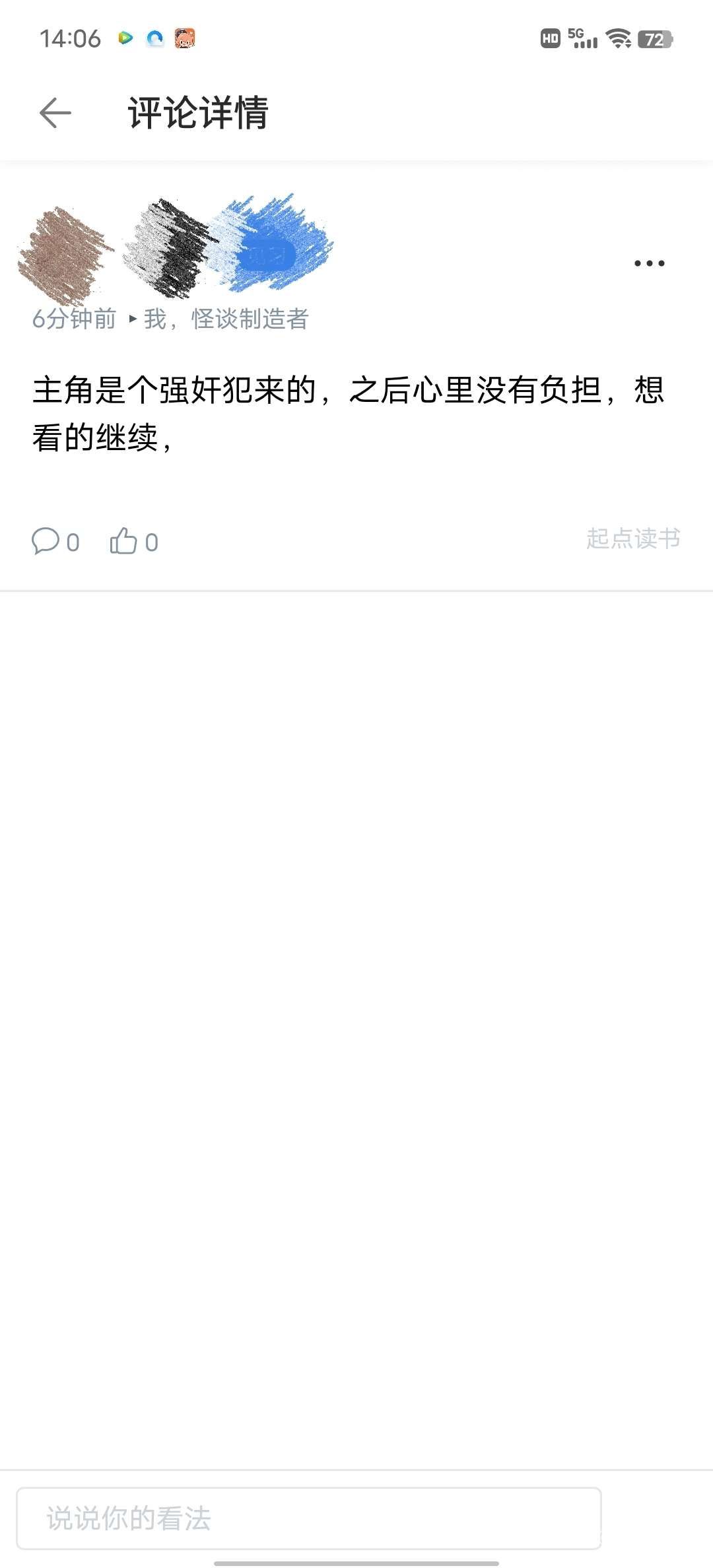Focus the 说说你的看法 input box

coord(308,1518)
